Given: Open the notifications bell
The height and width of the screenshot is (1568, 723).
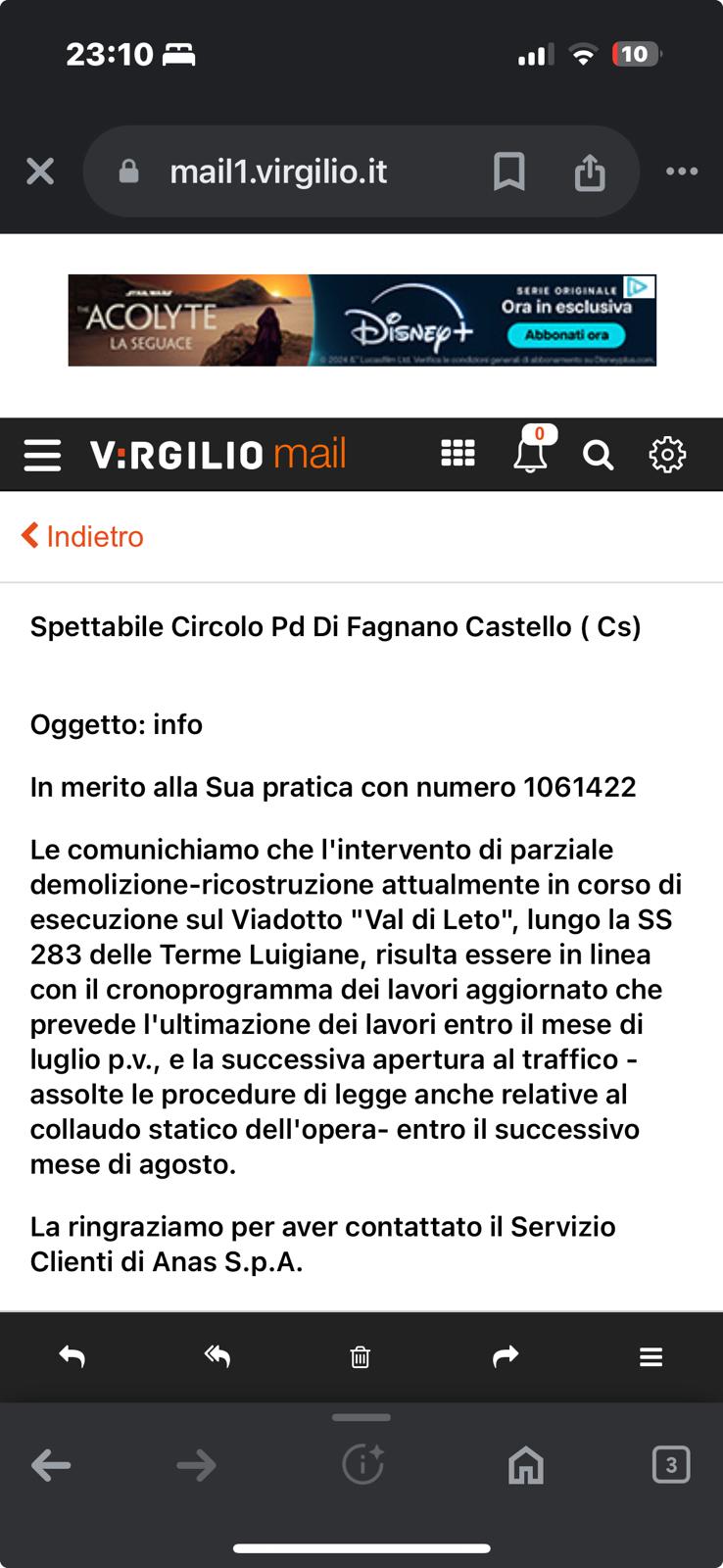Looking at the screenshot, I should coord(531,454).
